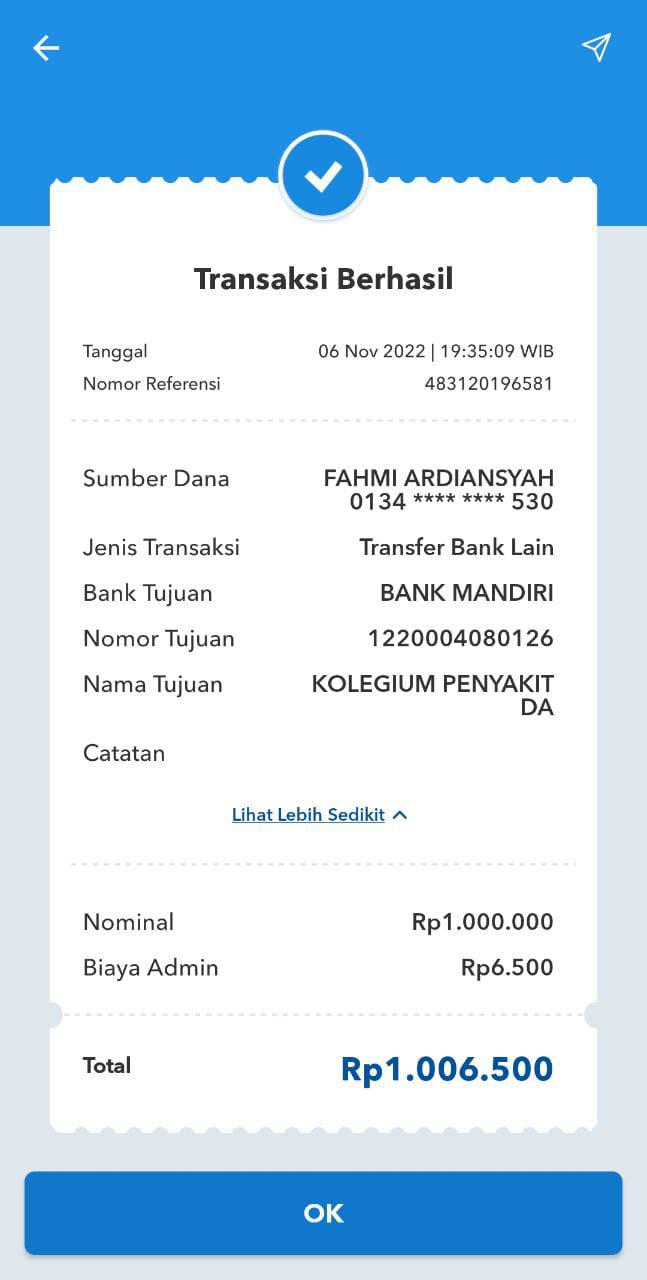Screen dimensions: 647x1280
Task: Go back using the arrow icon
Action: click(46, 48)
